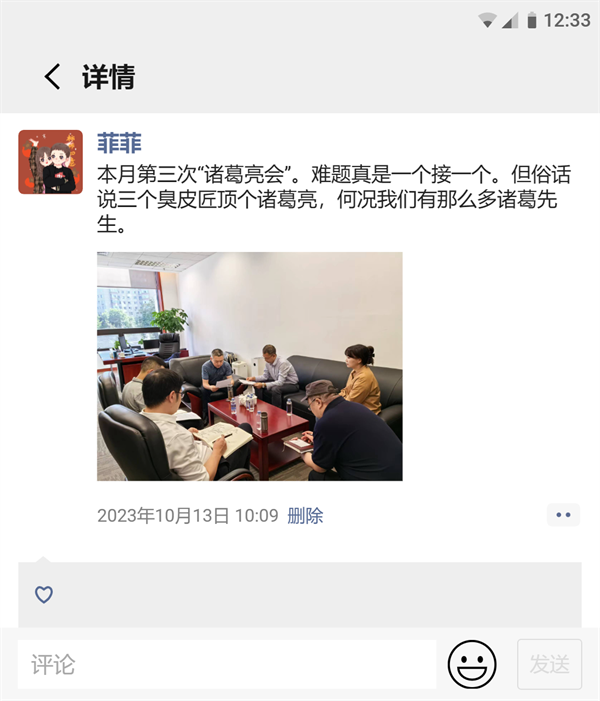View the meeting photo in full size
Screen dimensions: 600x701
click(249, 366)
